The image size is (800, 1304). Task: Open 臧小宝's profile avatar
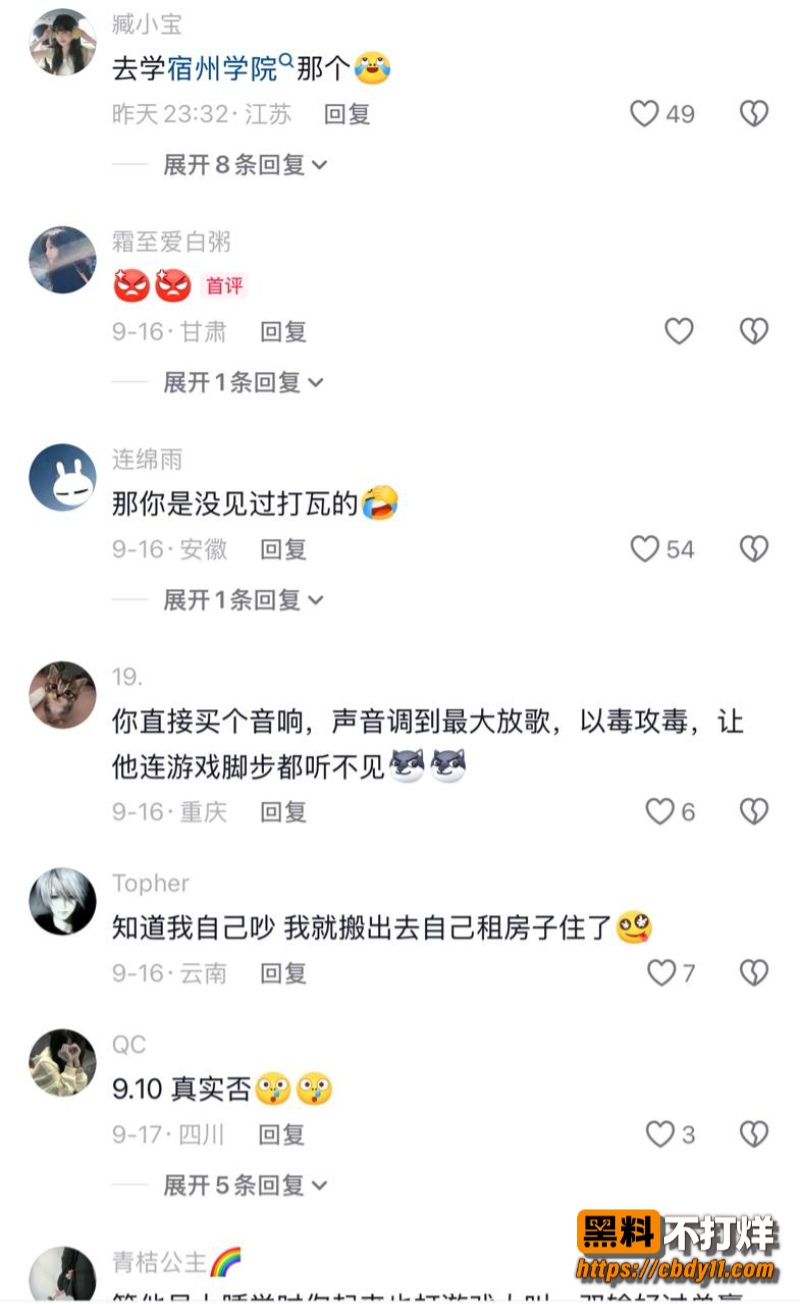[63, 42]
